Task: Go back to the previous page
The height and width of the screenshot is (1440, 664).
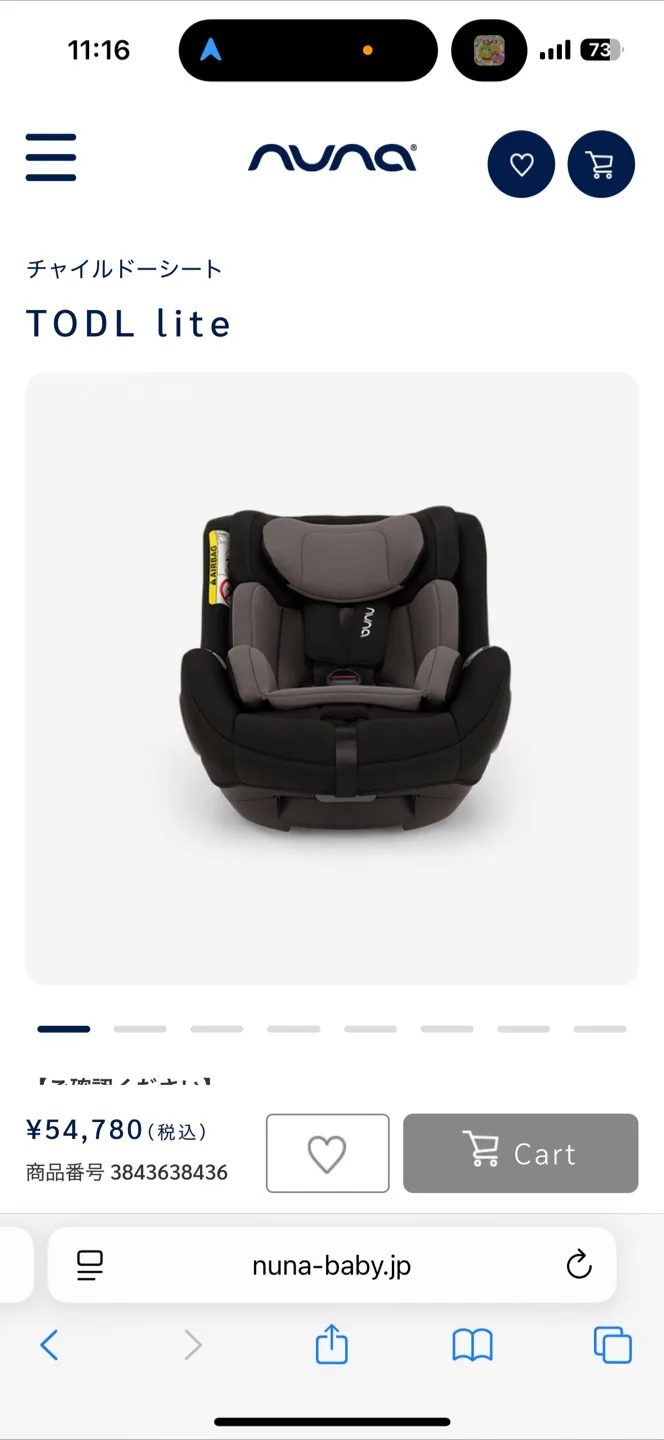Action: coord(49,1345)
